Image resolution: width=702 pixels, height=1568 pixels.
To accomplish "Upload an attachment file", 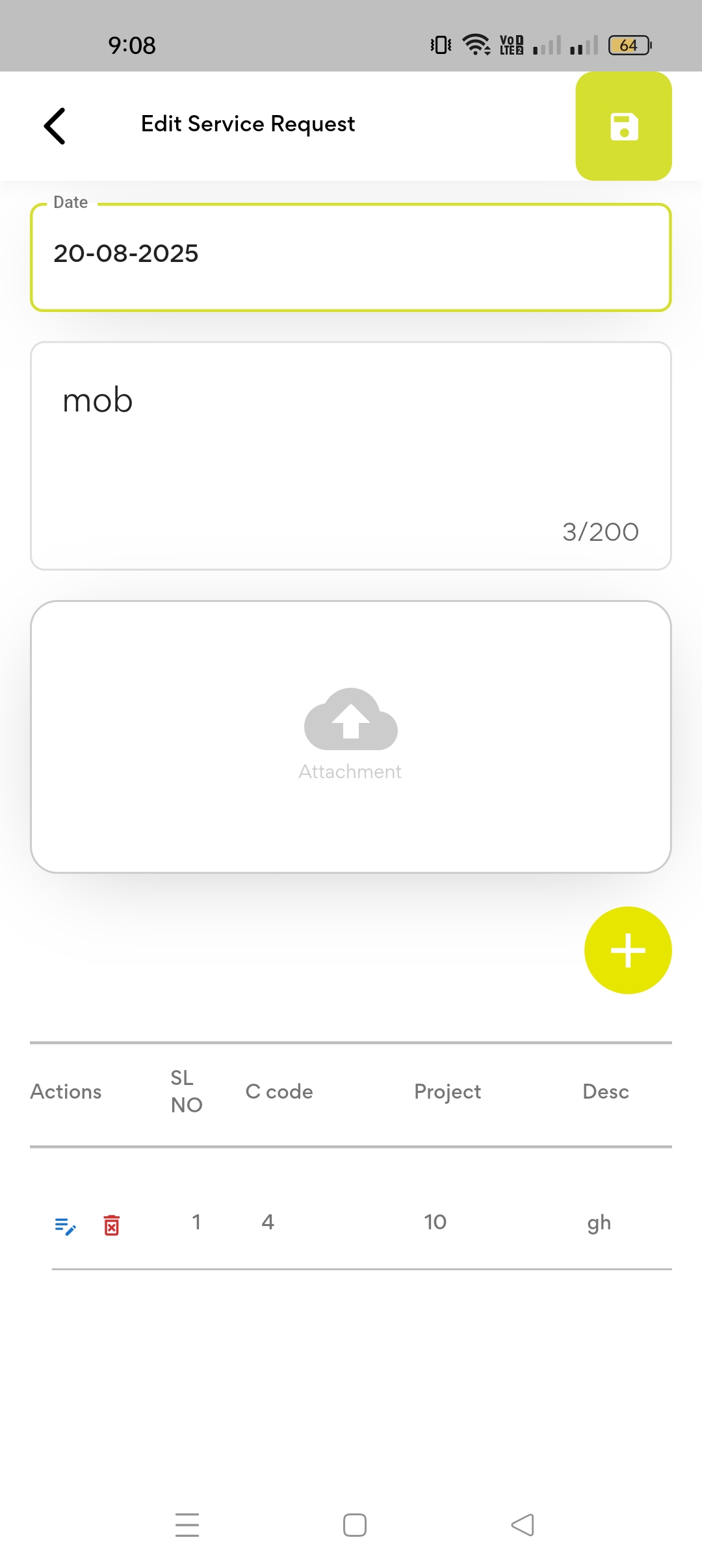I will (350, 736).
